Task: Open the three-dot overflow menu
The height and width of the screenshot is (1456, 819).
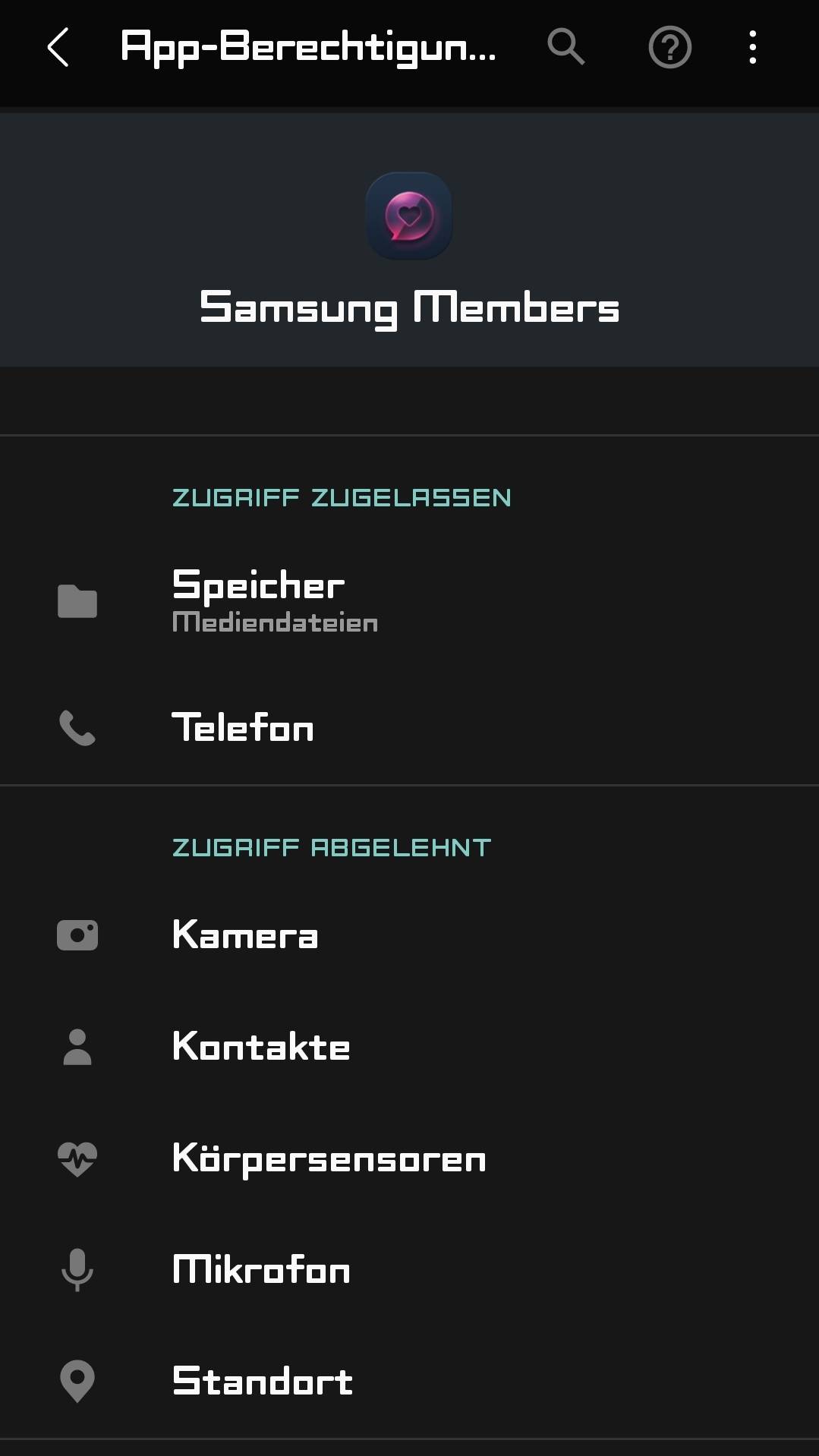Action: point(752,48)
